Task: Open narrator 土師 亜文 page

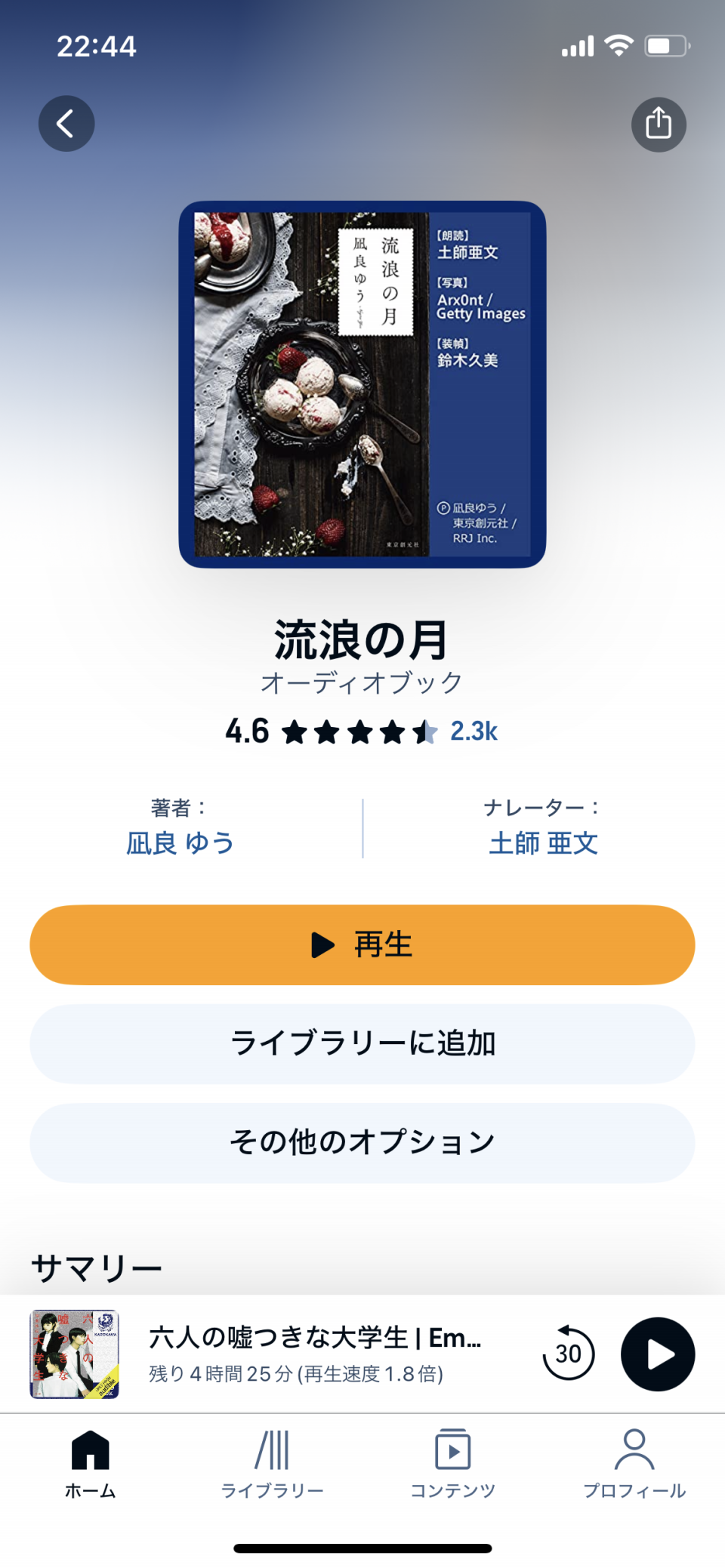Action: tap(543, 843)
